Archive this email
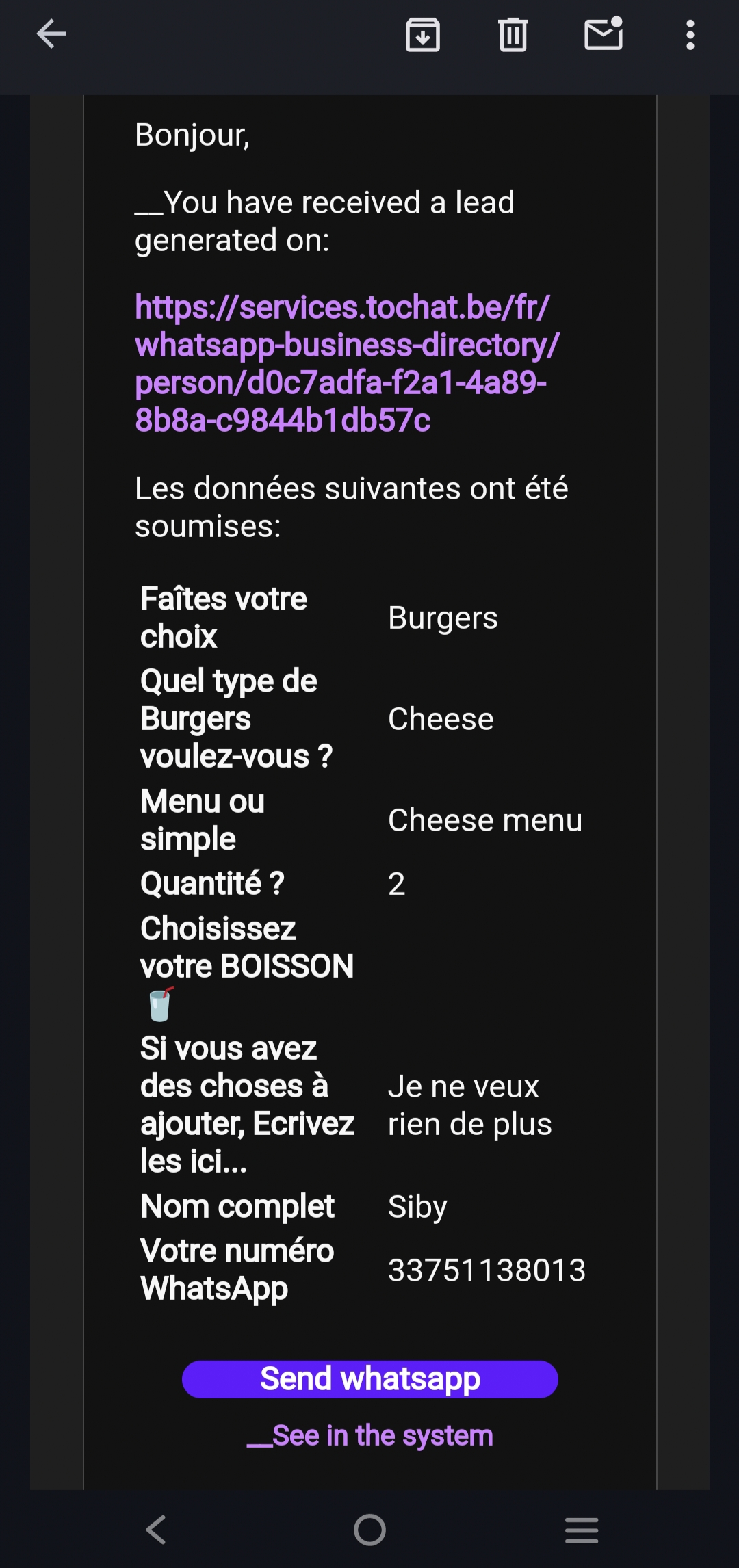The height and width of the screenshot is (1568, 739). [423, 35]
